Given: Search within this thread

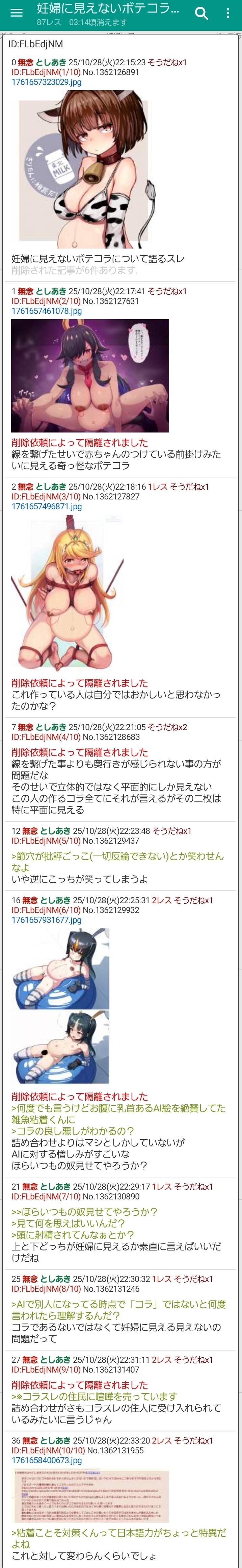Looking at the screenshot, I should point(201,14).
